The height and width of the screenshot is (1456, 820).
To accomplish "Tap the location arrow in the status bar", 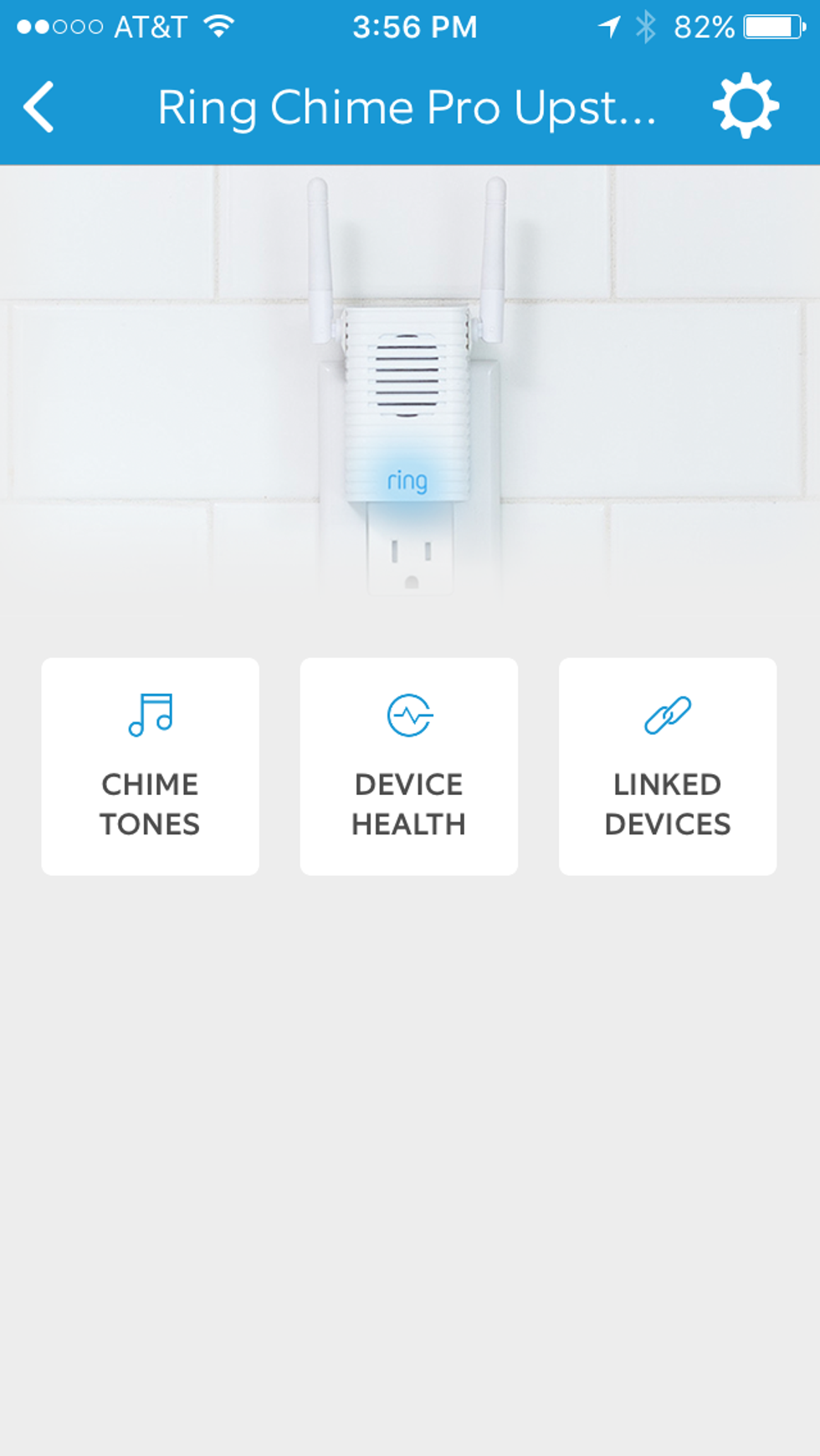I will (x=608, y=26).
